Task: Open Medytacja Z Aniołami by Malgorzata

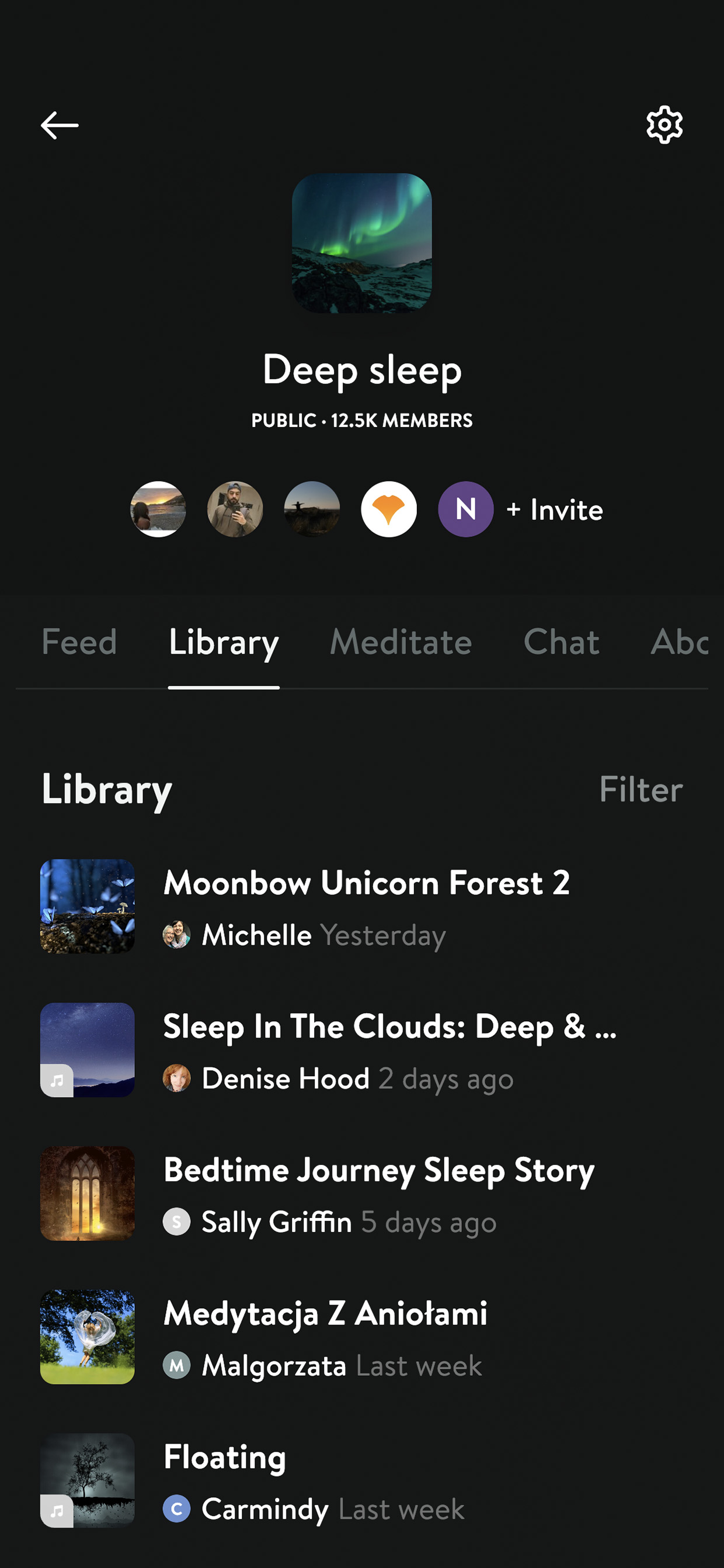Action: coord(362,1337)
